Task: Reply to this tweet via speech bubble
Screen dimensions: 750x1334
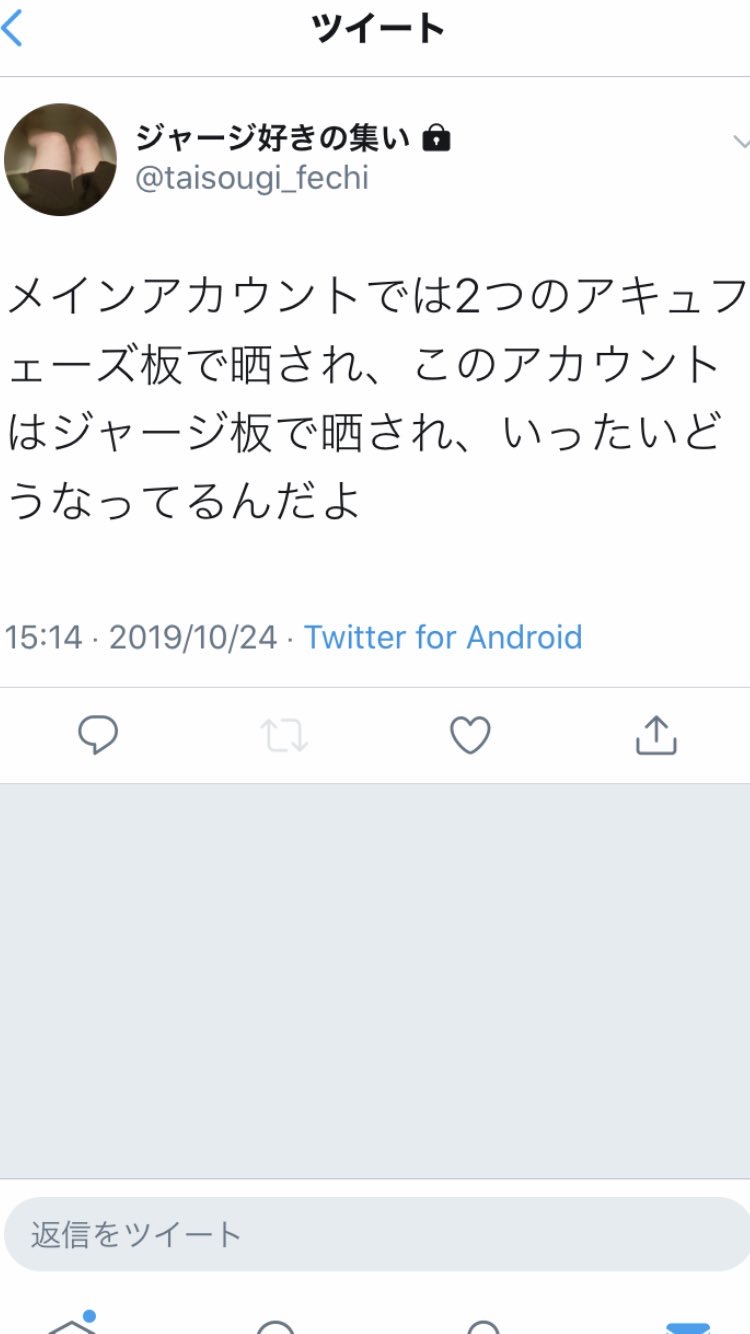Action: [98, 736]
